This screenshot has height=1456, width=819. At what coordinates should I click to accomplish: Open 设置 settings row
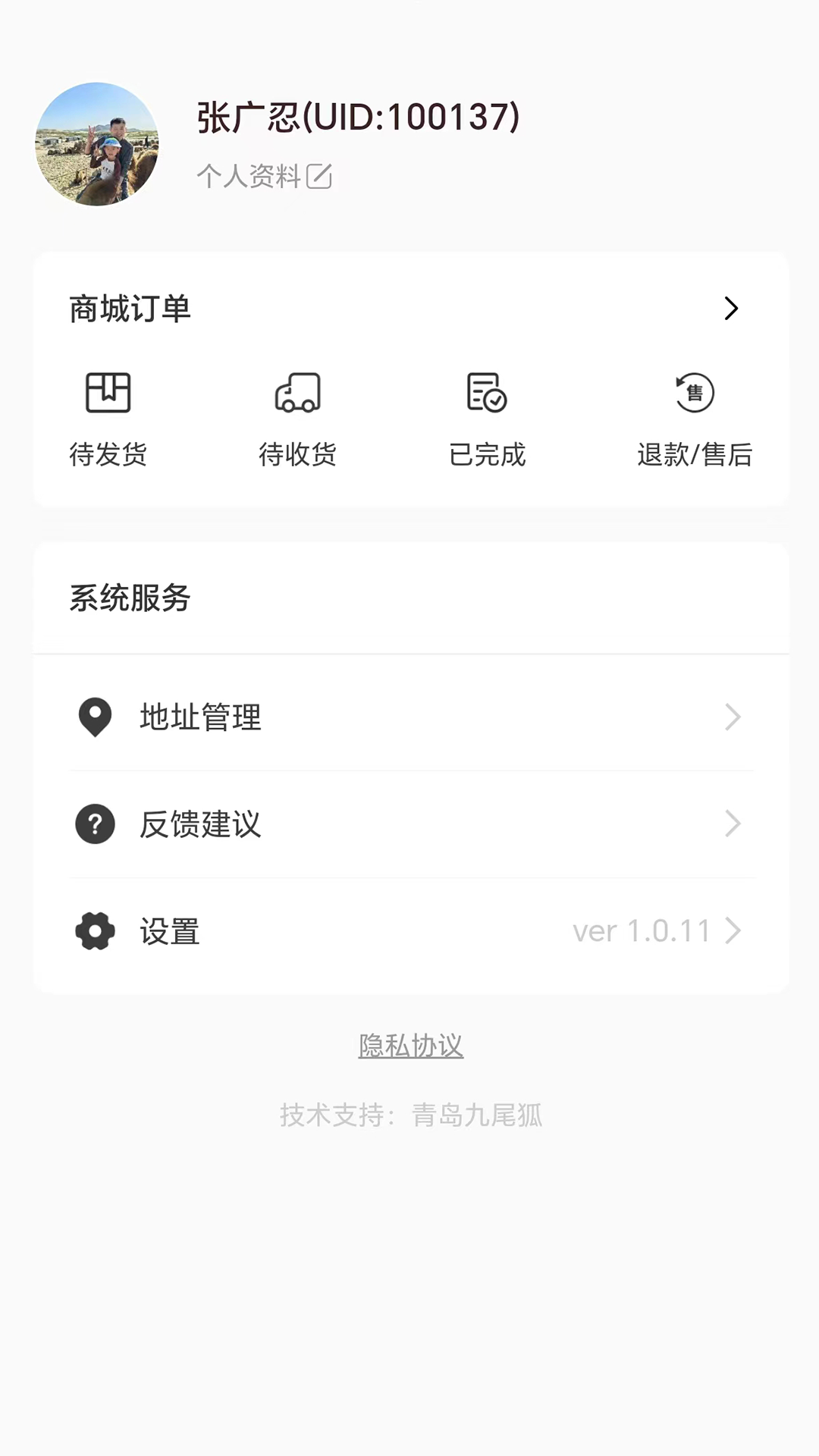pyautogui.click(x=409, y=931)
